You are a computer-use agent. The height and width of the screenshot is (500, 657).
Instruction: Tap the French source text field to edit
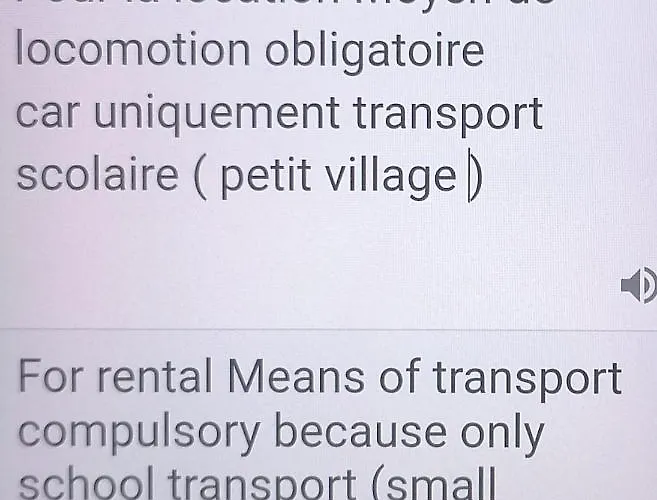coord(280,115)
